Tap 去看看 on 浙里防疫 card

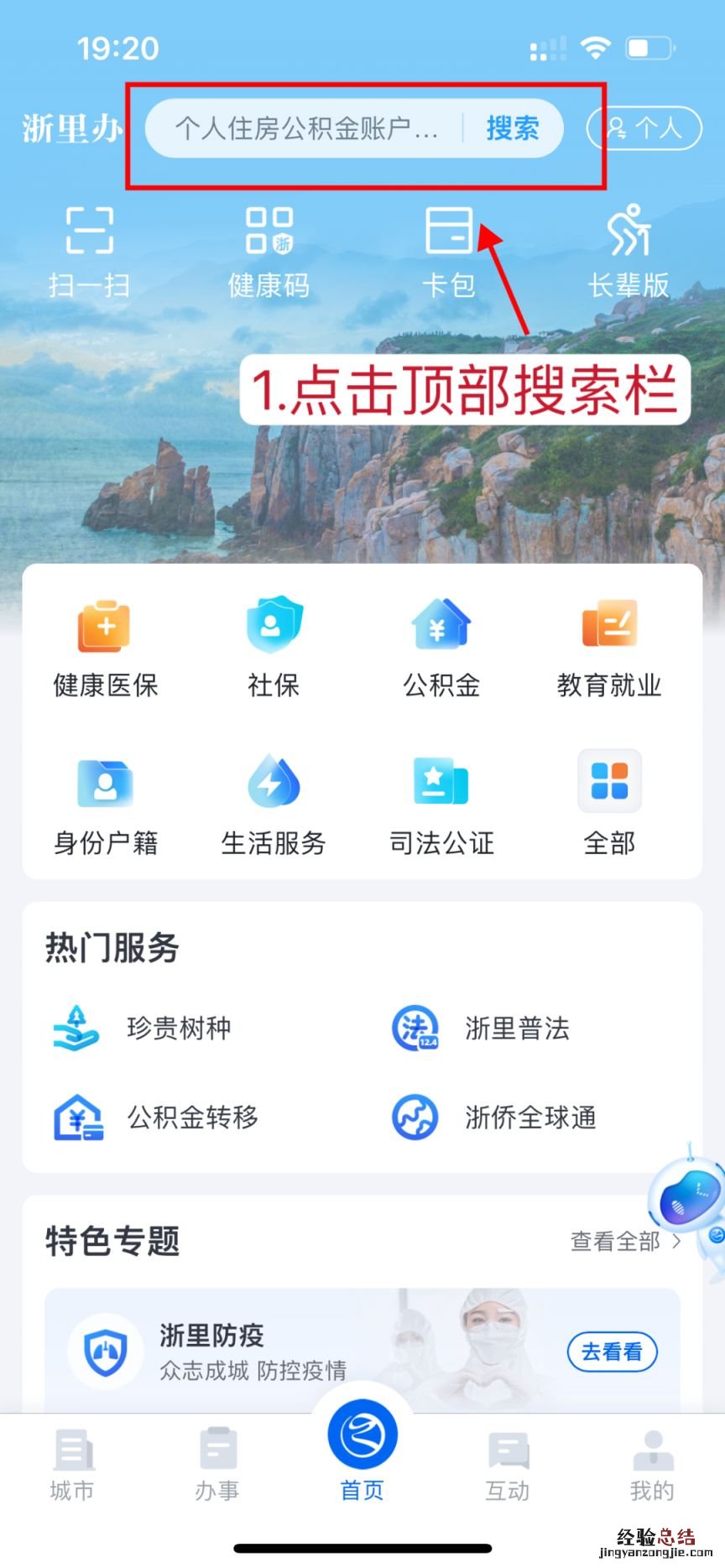(x=612, y=1352)
